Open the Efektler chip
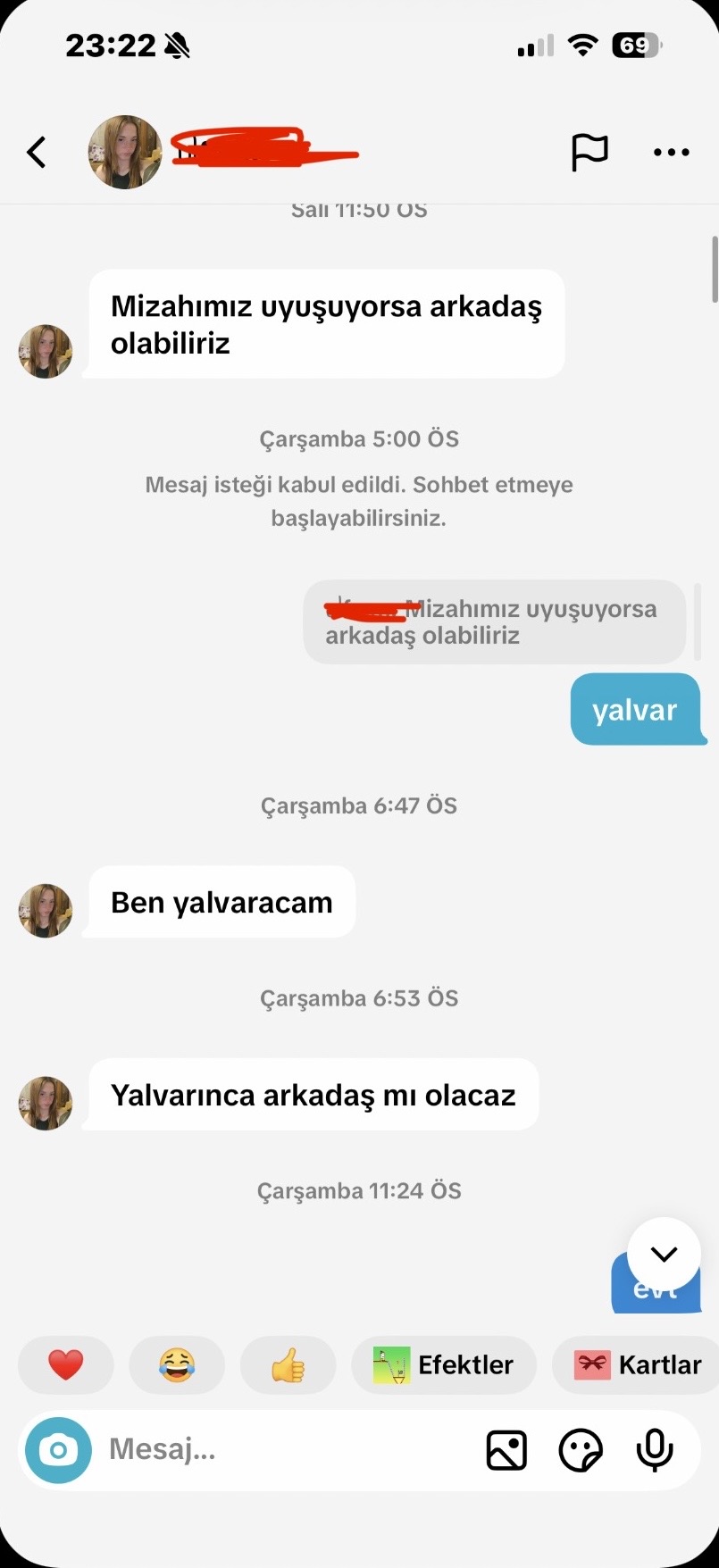Image resolution: width=719 pixels, height=1568 pixels. point(444,1364)
